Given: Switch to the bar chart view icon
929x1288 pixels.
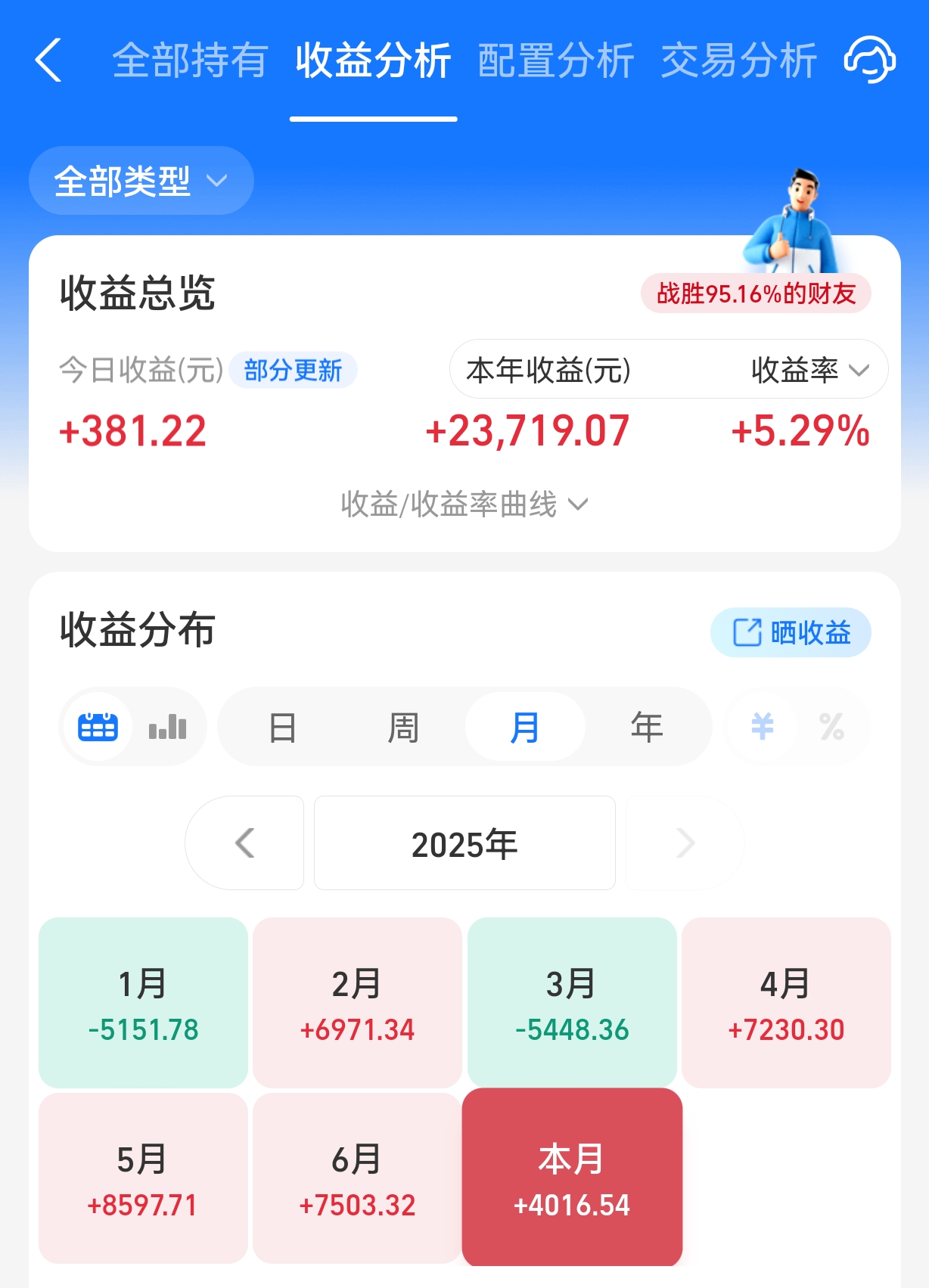Looking at the screenshot, I should click(167, 726).
